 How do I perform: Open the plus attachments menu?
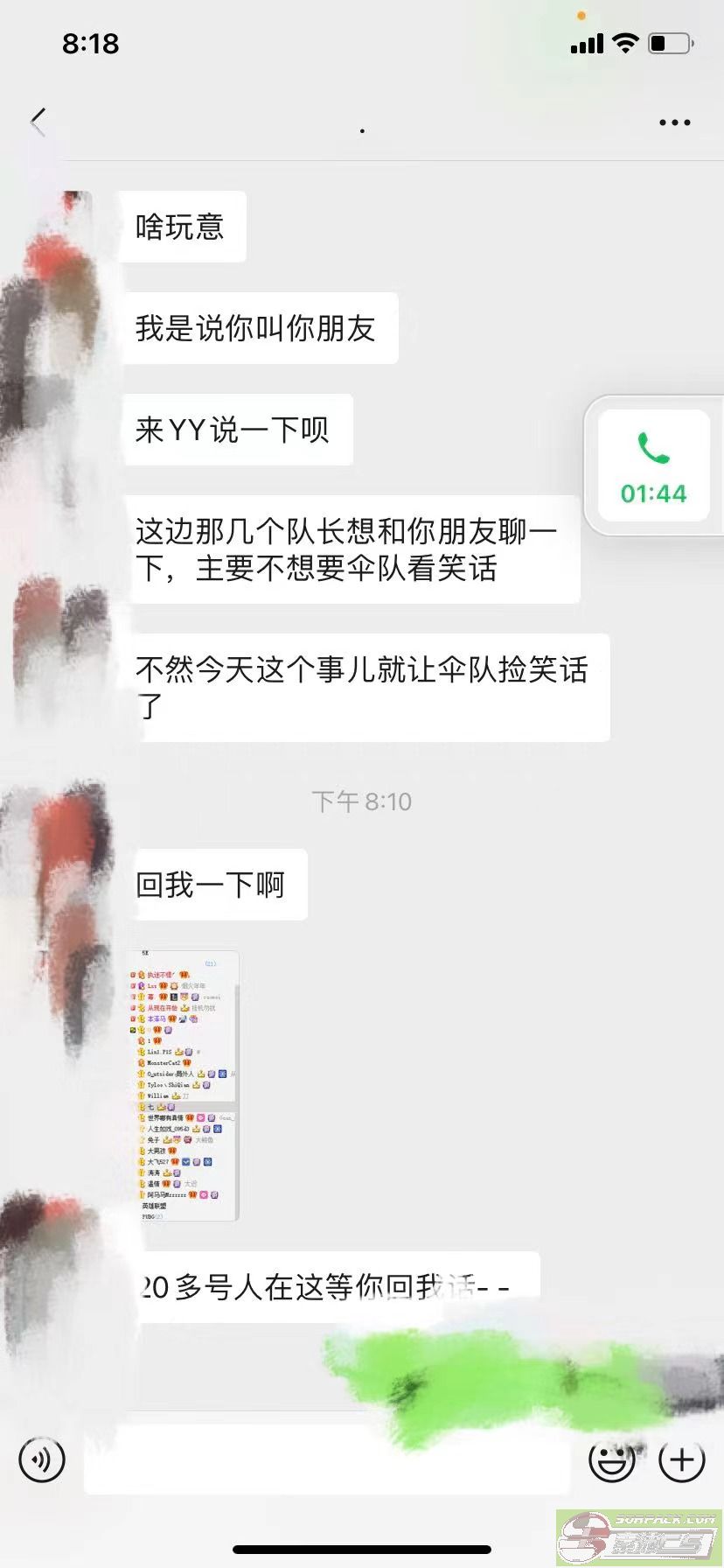coord(681,1460)
